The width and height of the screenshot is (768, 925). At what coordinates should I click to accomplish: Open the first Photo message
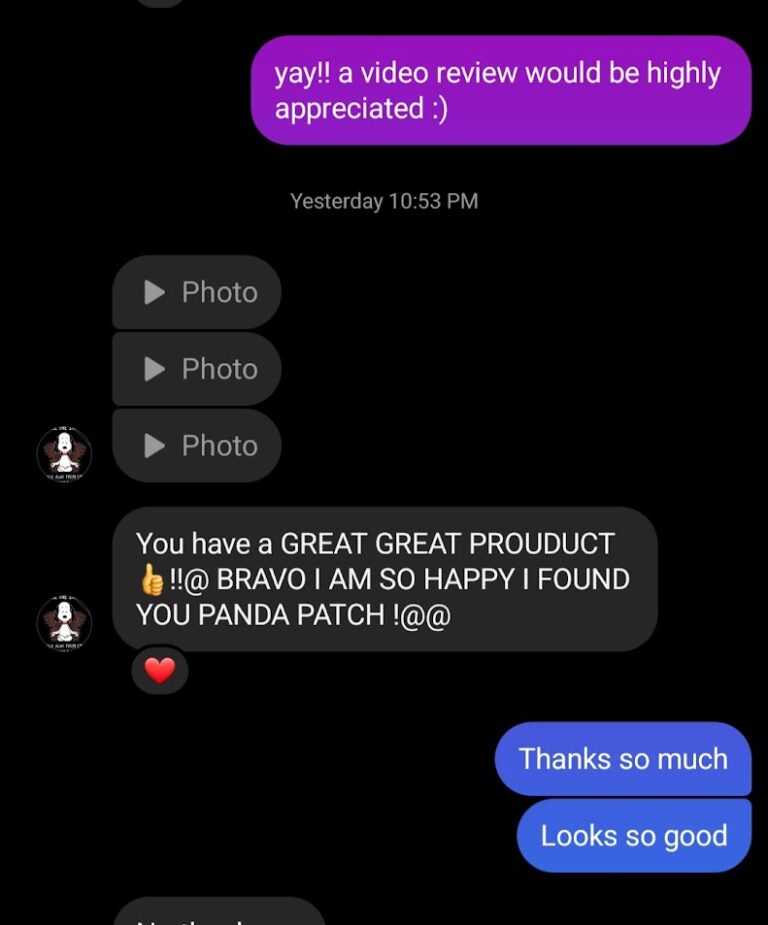point(197,292)
